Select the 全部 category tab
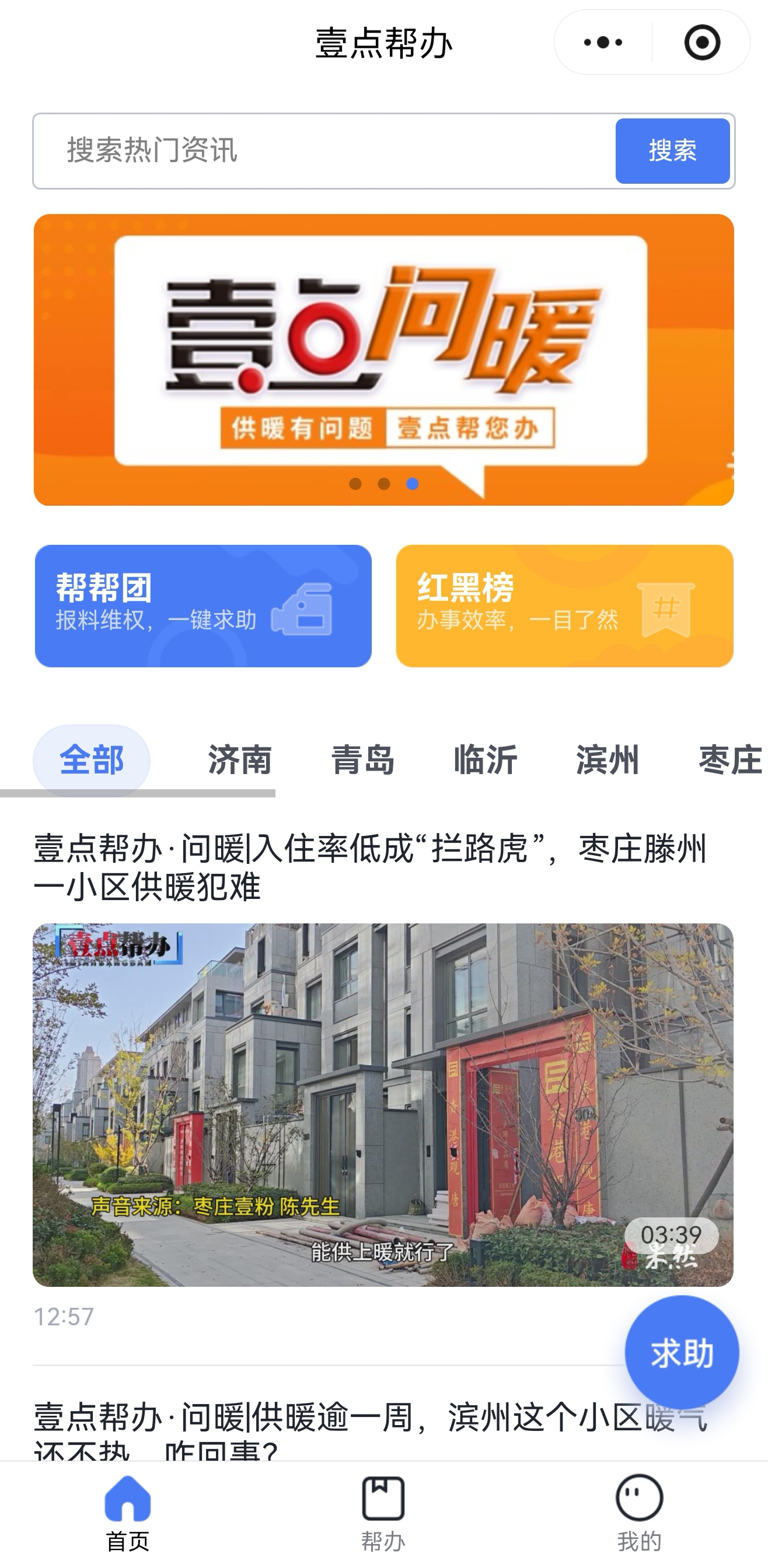This screenshot has width=768, height=1568. [92, 759]
